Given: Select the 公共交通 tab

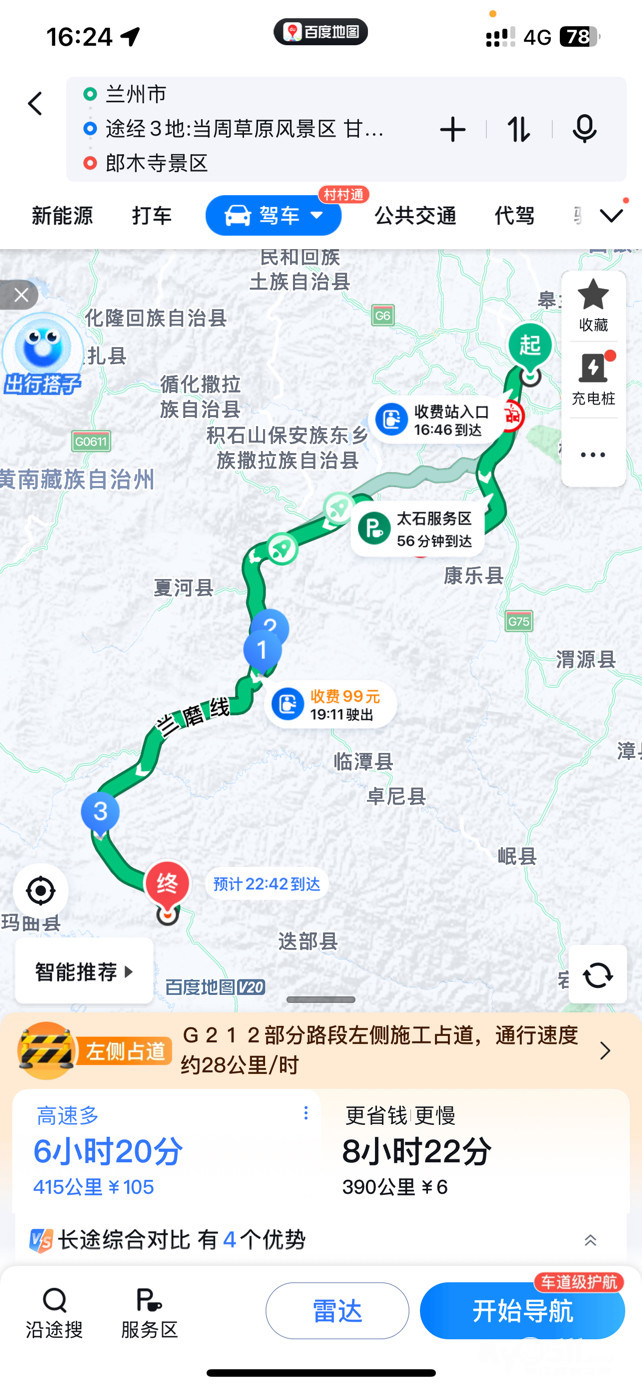Looking at the screenshot, I should point(415,216).
